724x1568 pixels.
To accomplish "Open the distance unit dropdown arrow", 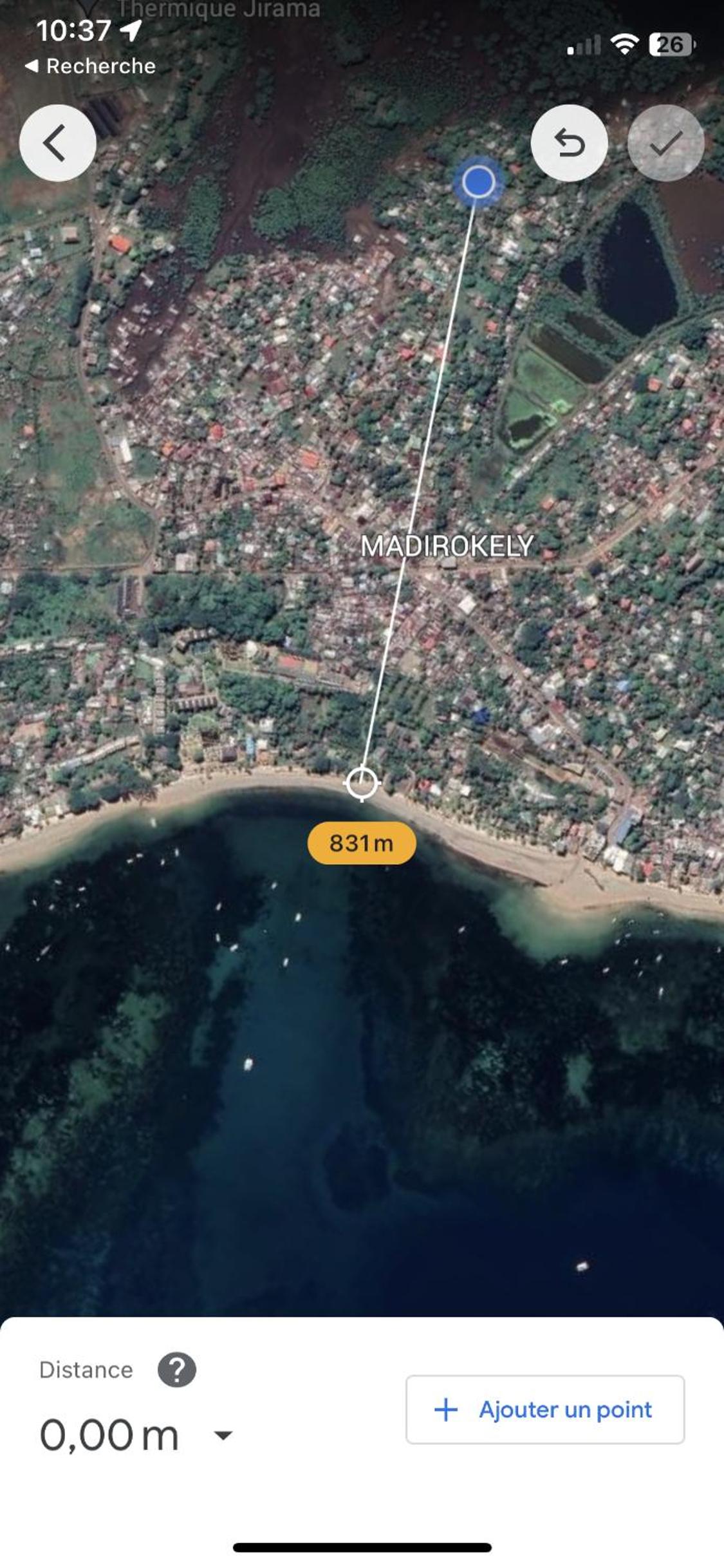I will (223, 1435).
